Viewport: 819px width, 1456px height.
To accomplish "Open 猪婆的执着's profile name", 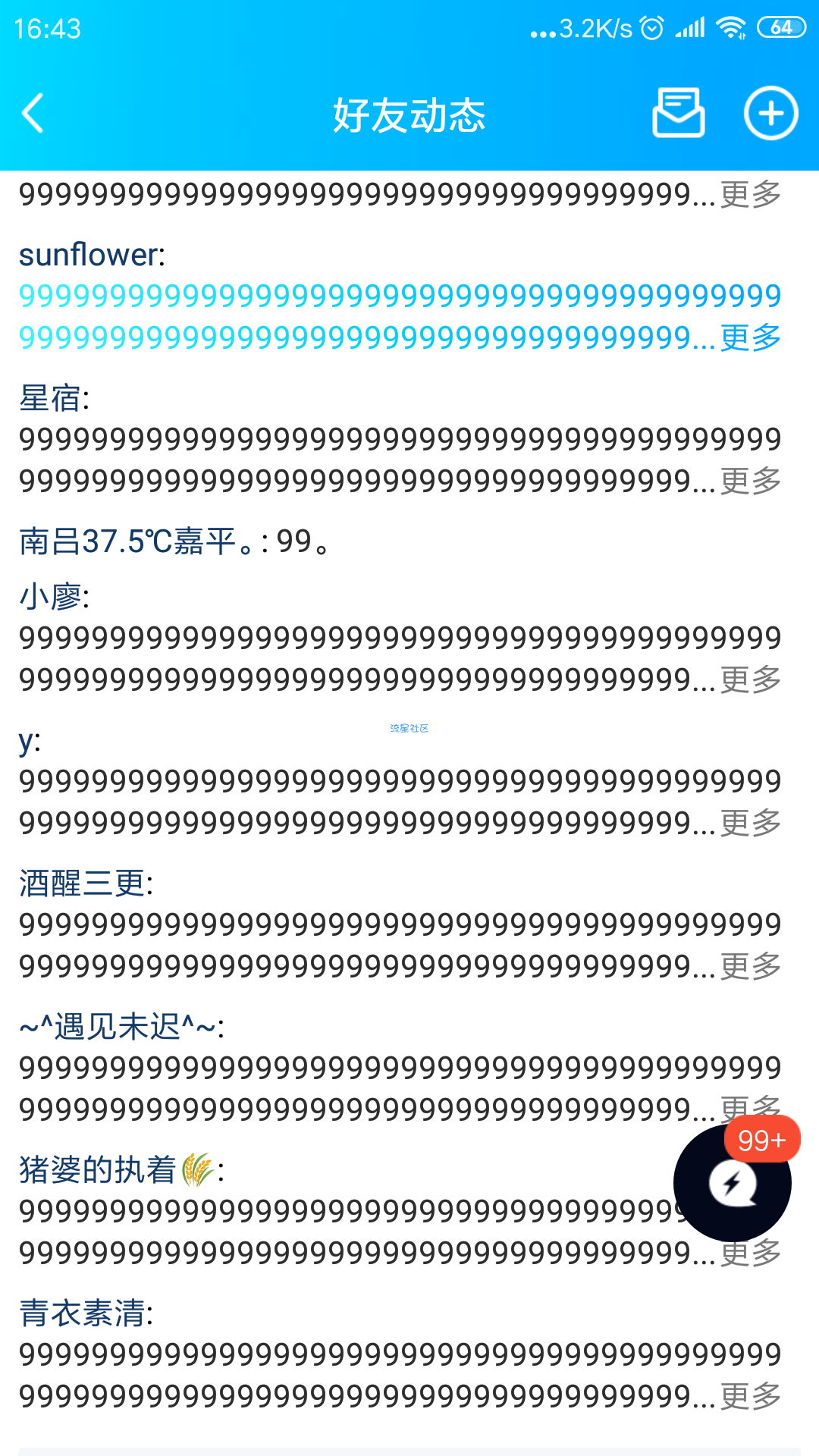I will 117,1170.
